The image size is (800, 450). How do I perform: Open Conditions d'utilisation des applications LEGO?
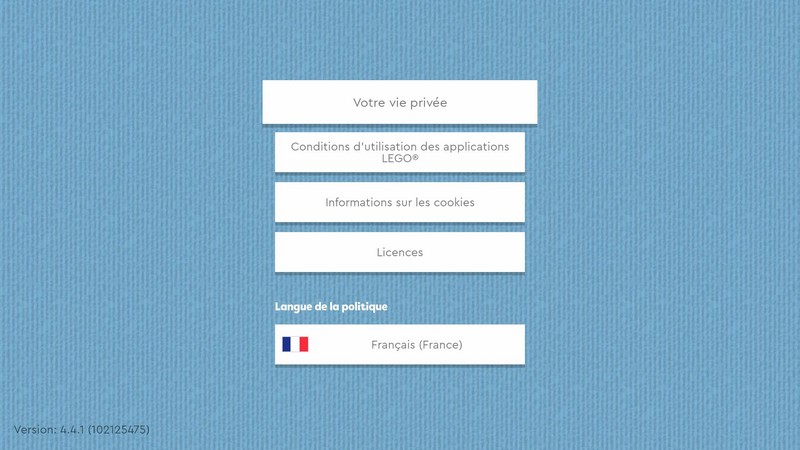point(399,152)
